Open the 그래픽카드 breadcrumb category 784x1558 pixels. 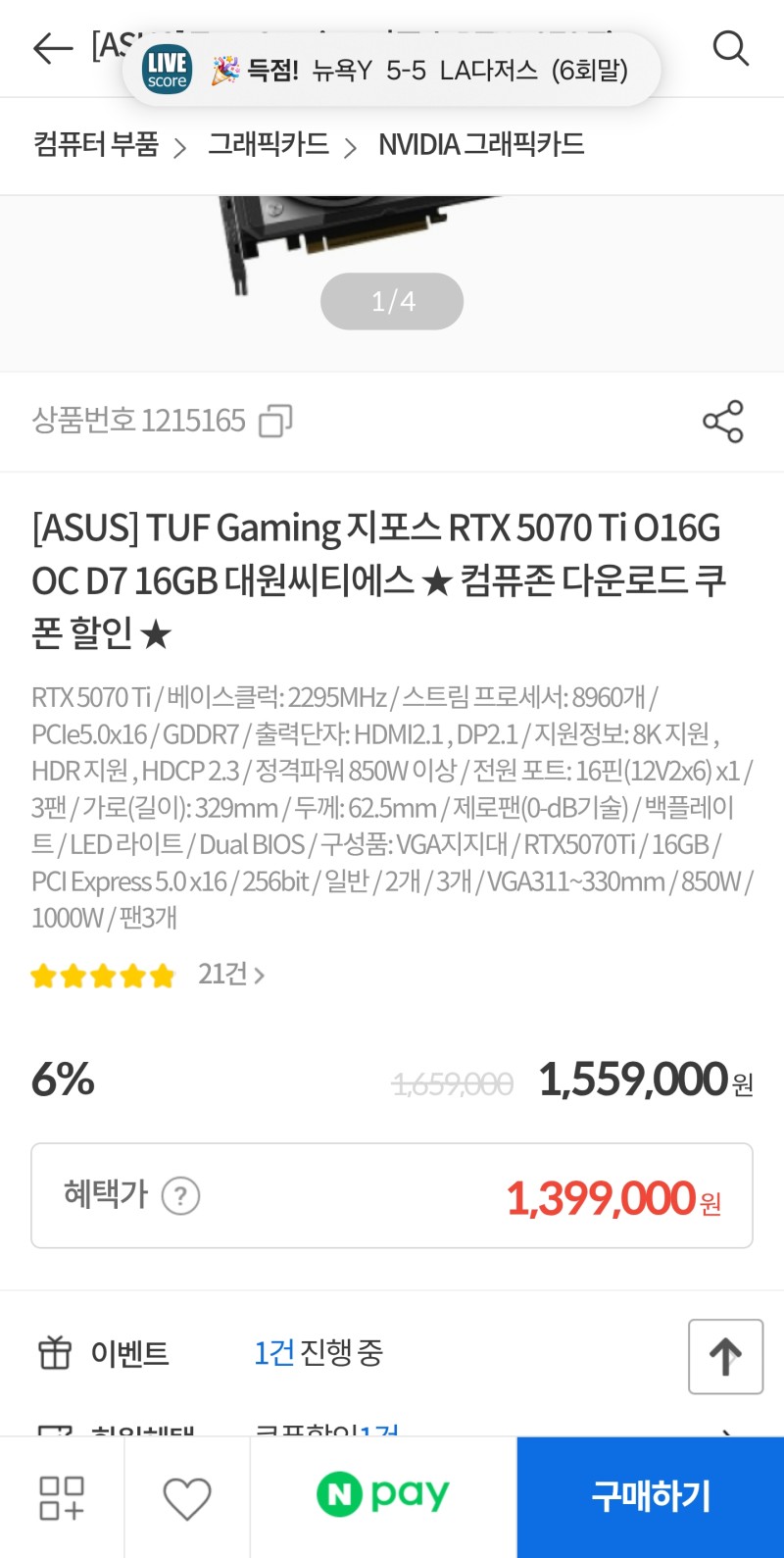269,145
